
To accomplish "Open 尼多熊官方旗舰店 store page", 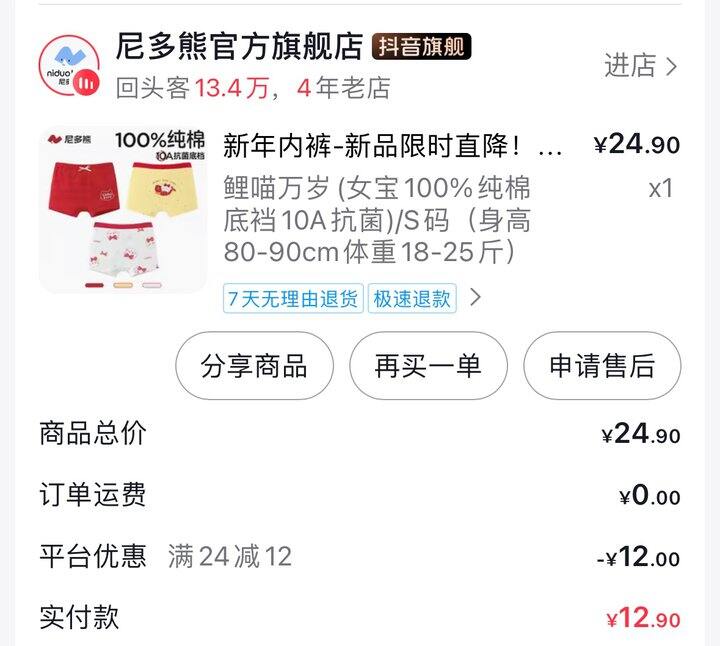I will (x=238, y=46).
